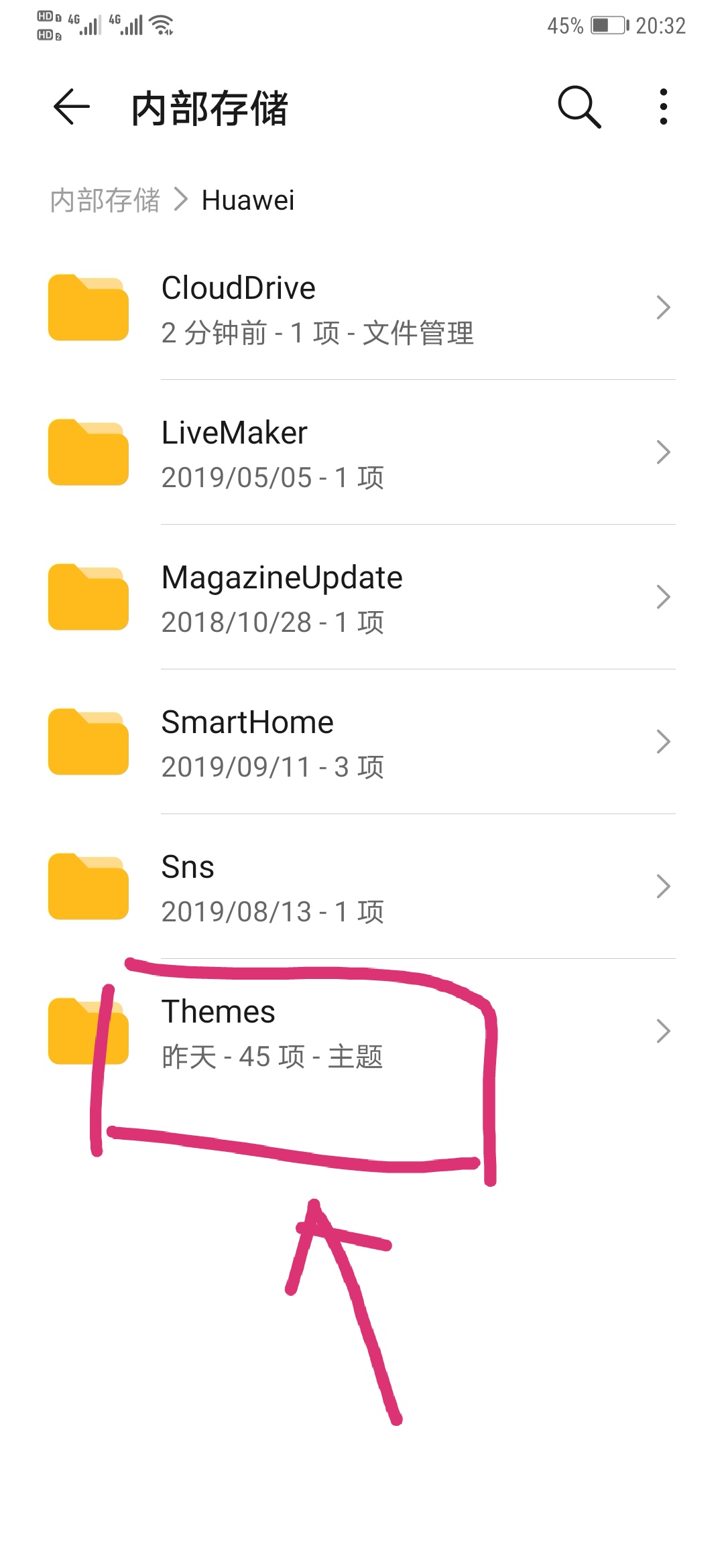Viewport: 724px width, 1568px height.
Task: Open the Sns folder icon
Action: (89, 886)
